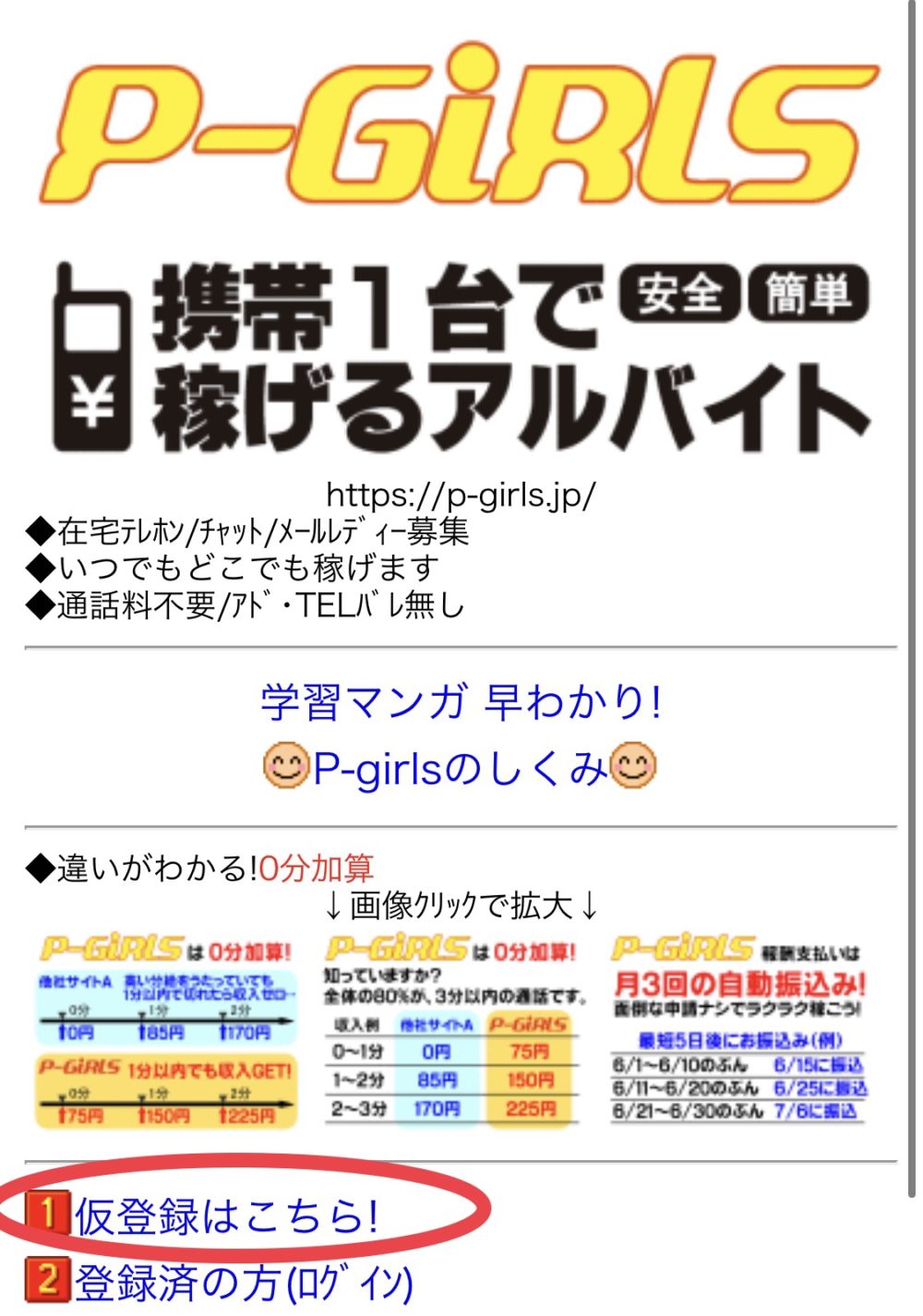Enlarge the 3分以内の通話 earnings table image
The image size is (923, 1316).
click(454, 1031)
